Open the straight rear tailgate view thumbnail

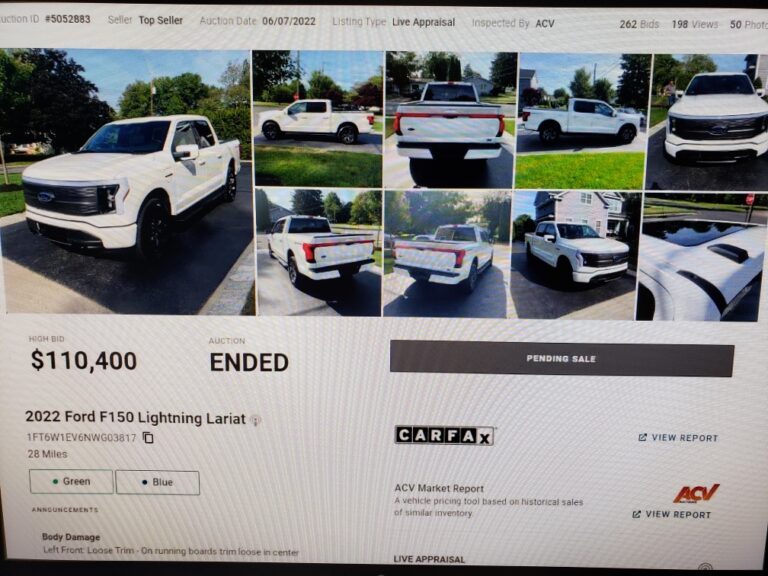tap(449, 118)
